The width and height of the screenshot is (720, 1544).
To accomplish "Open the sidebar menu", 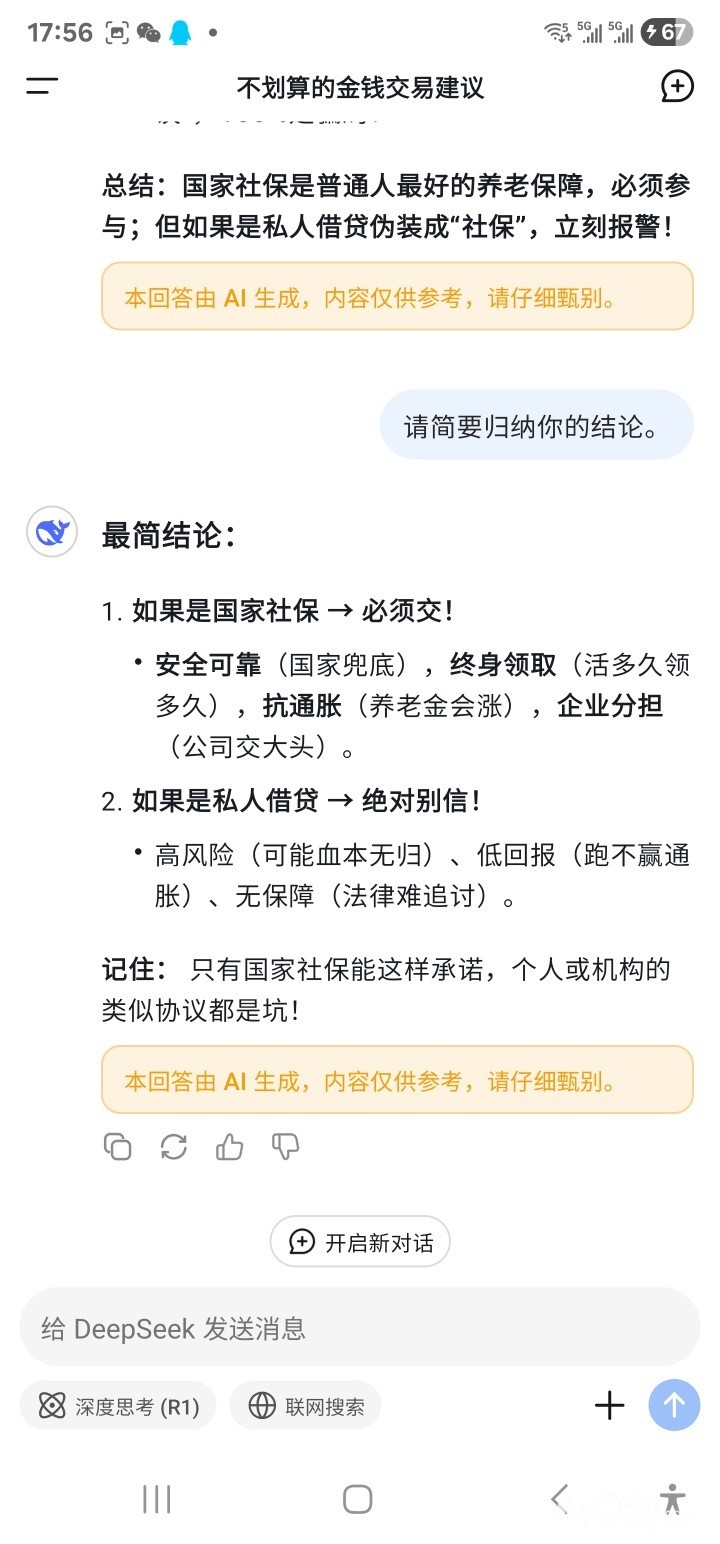I will click(42, 86).
